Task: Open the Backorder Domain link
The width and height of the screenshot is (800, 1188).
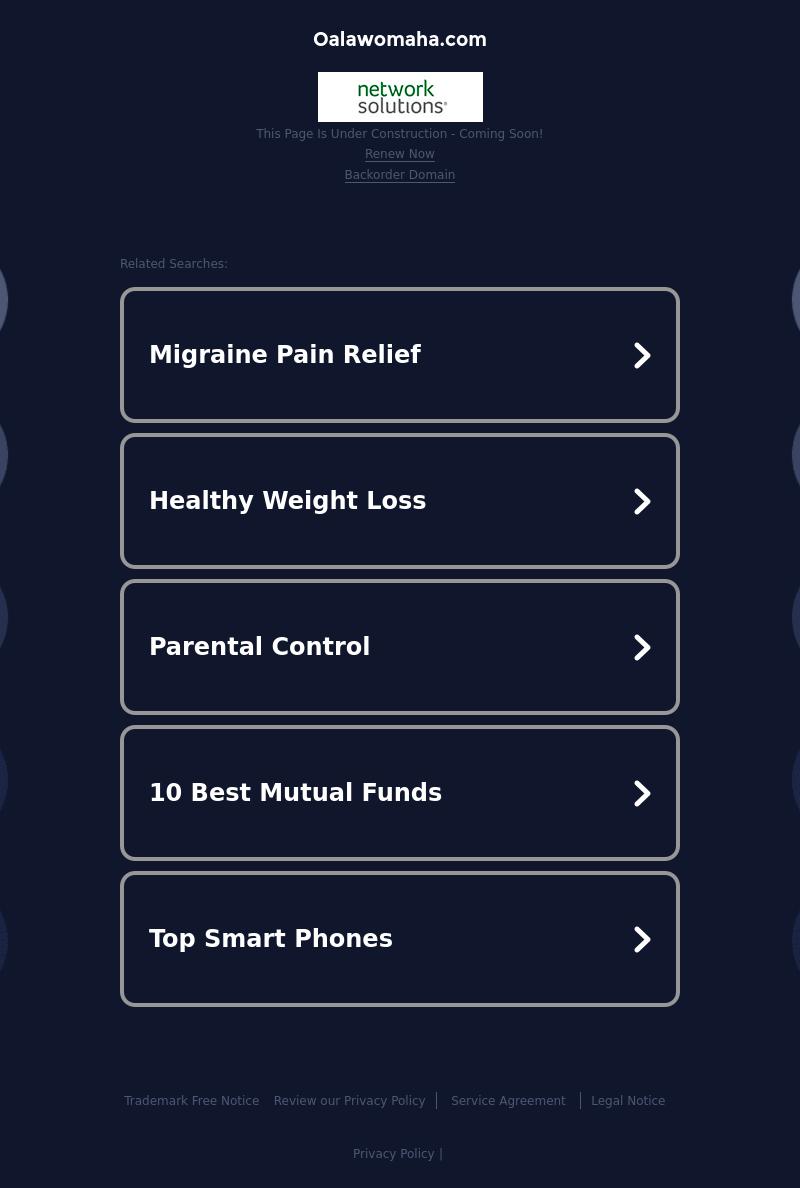Action: pos(399,175)
